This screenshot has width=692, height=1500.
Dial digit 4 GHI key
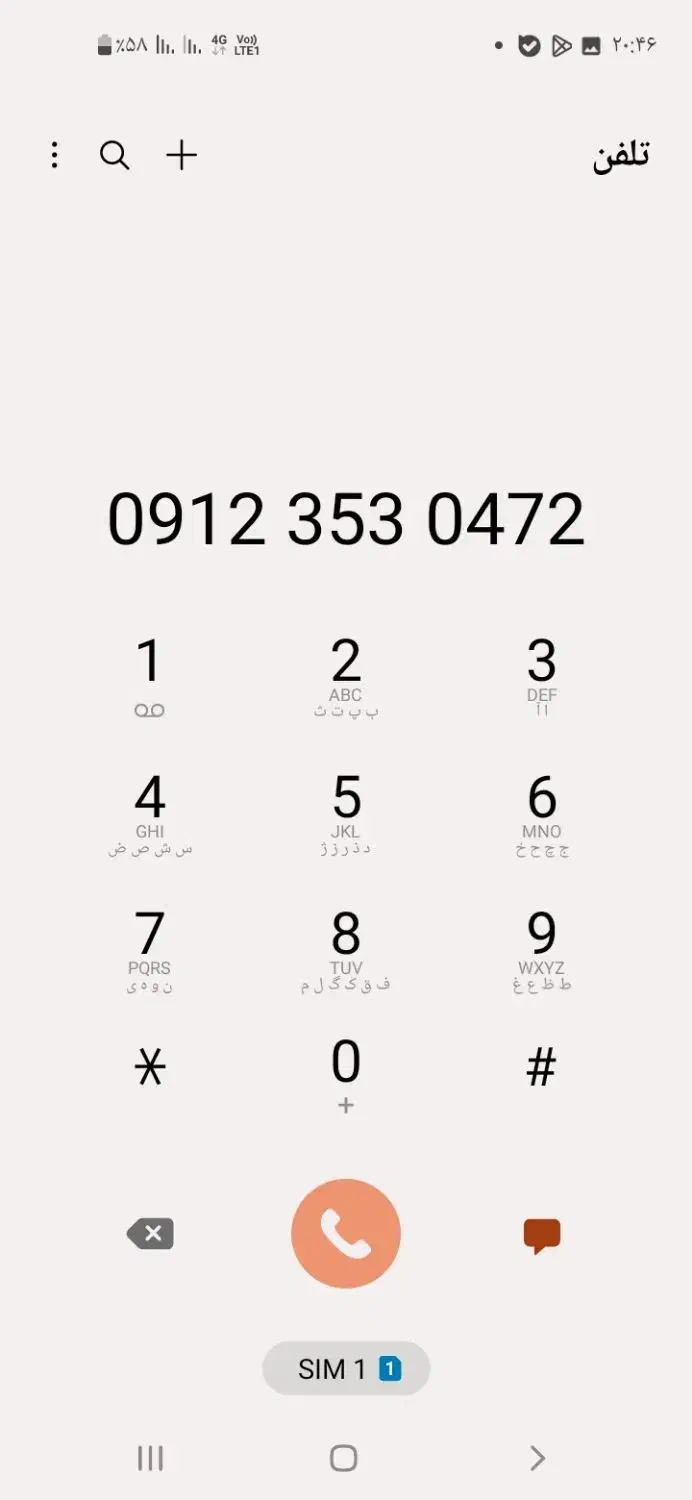click(x=149, y=814)
